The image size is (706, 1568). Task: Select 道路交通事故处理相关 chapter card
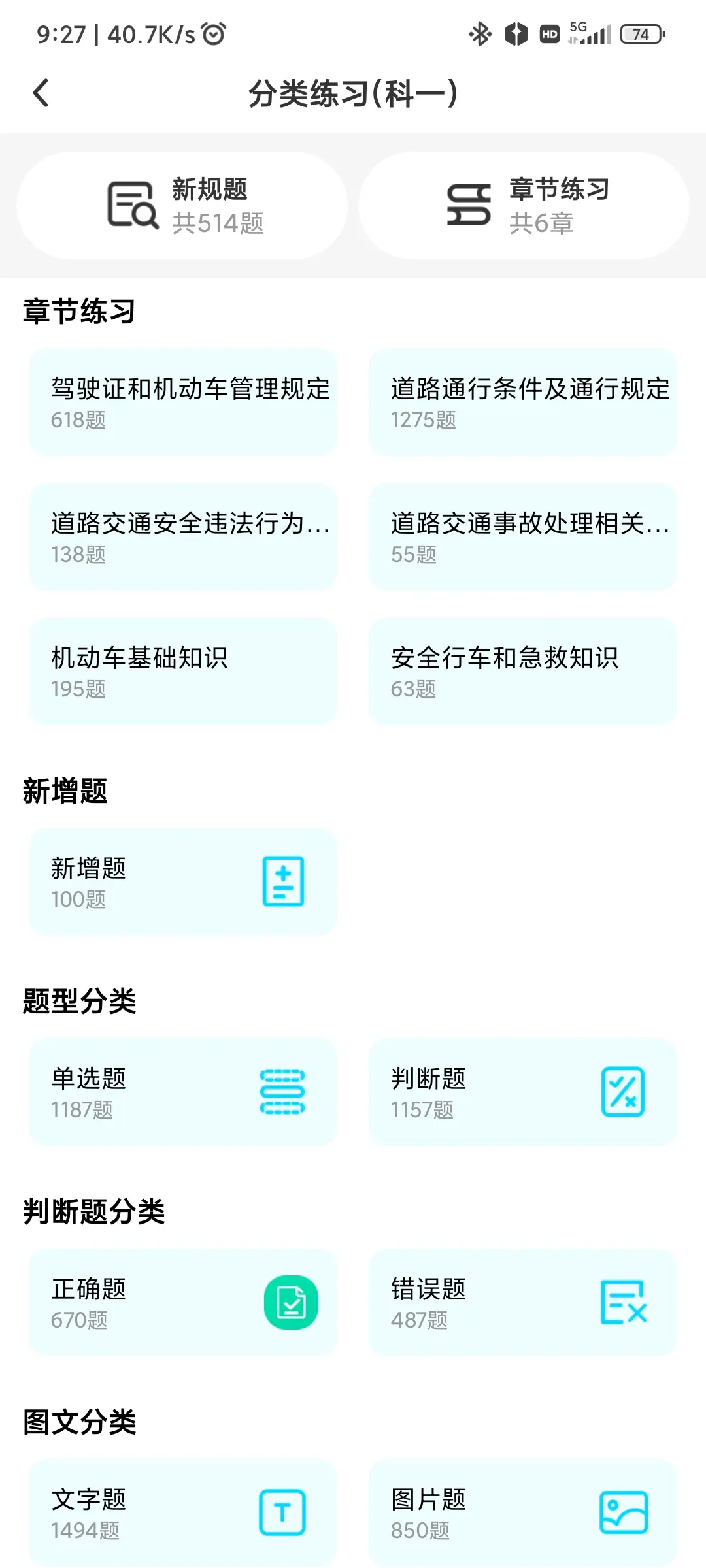coord(523,536)
